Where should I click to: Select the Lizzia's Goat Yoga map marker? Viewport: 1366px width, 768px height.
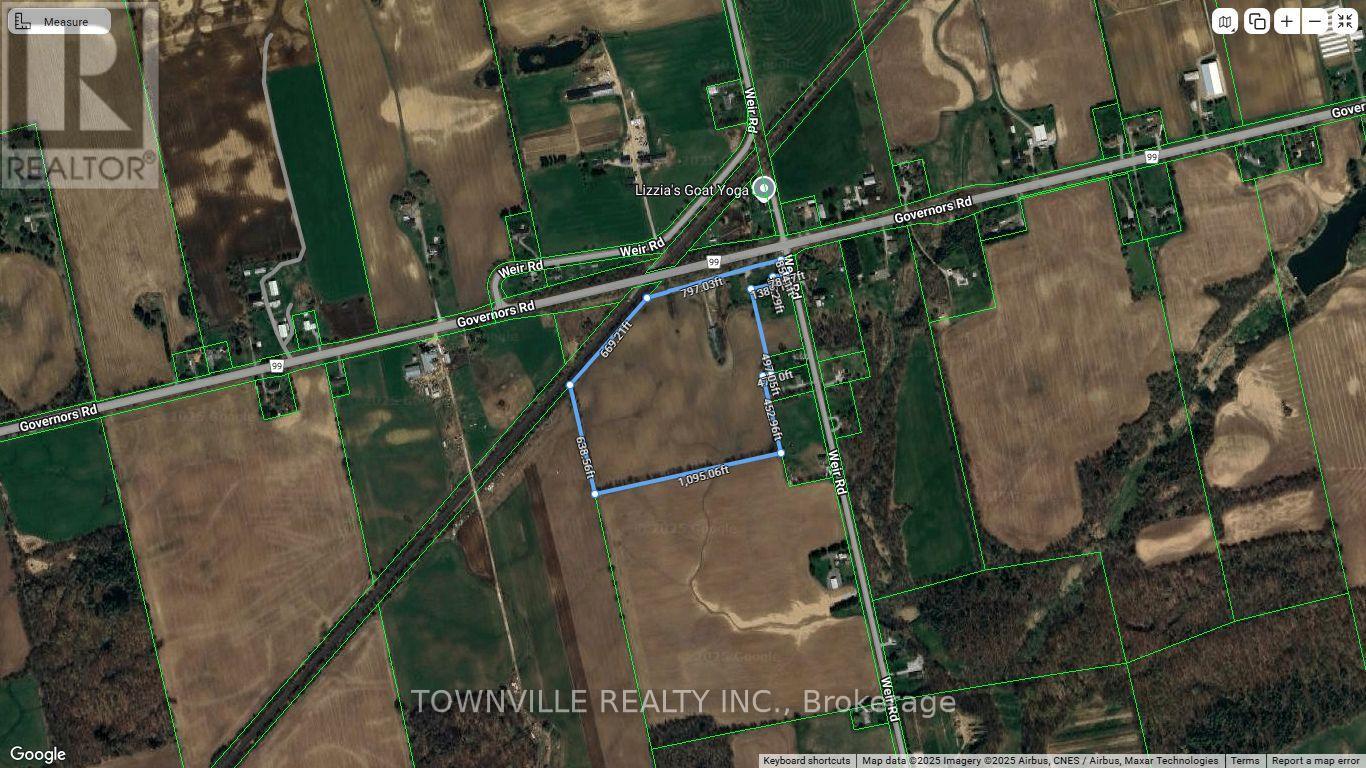(764, 187)
